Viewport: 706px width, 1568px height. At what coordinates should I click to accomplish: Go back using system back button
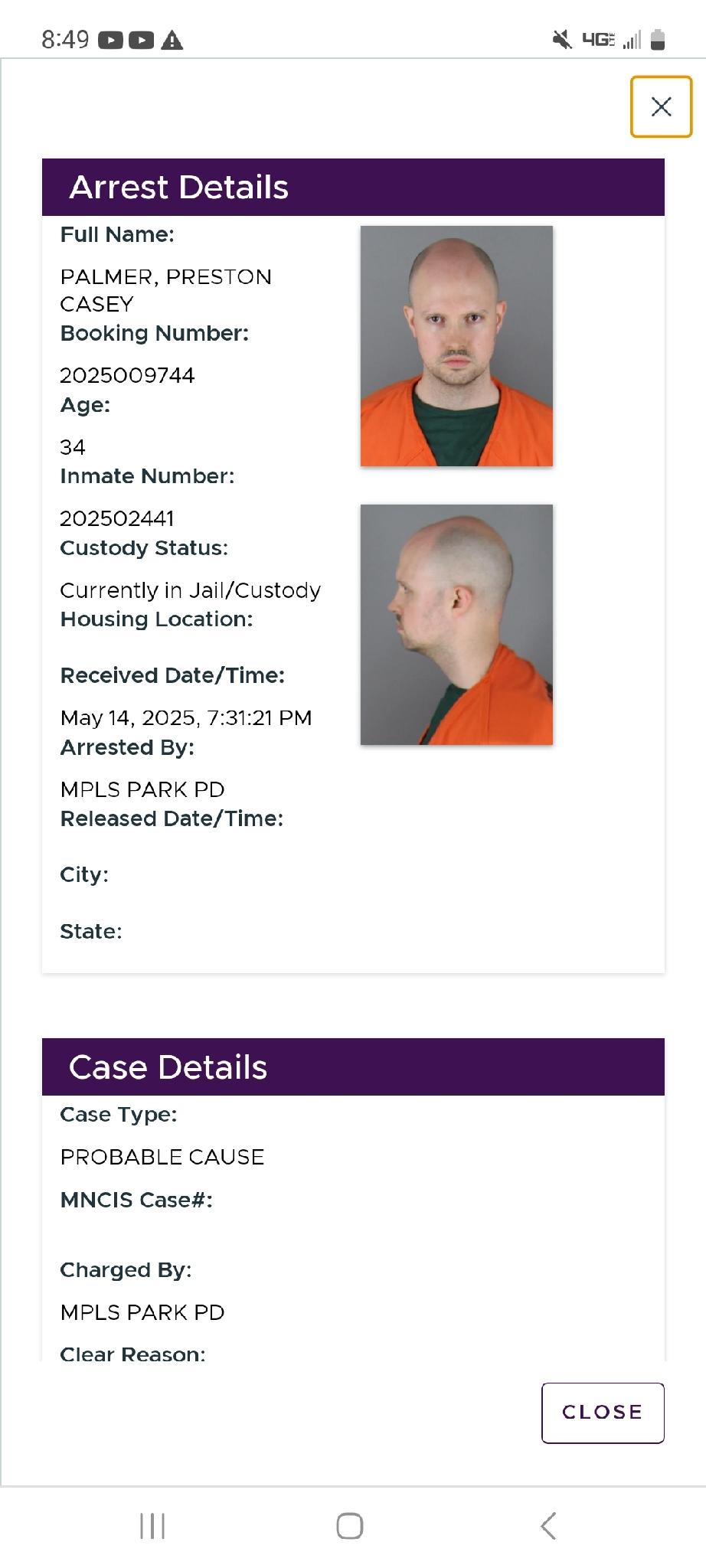(548, 1526)
